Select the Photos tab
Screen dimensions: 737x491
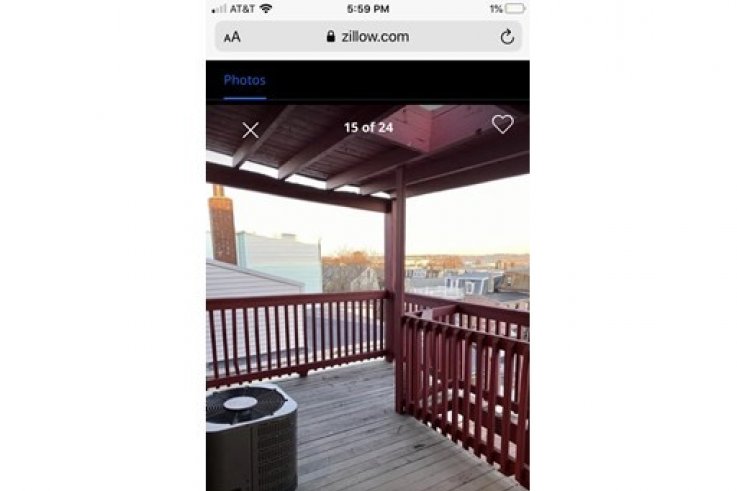[245, 80]
